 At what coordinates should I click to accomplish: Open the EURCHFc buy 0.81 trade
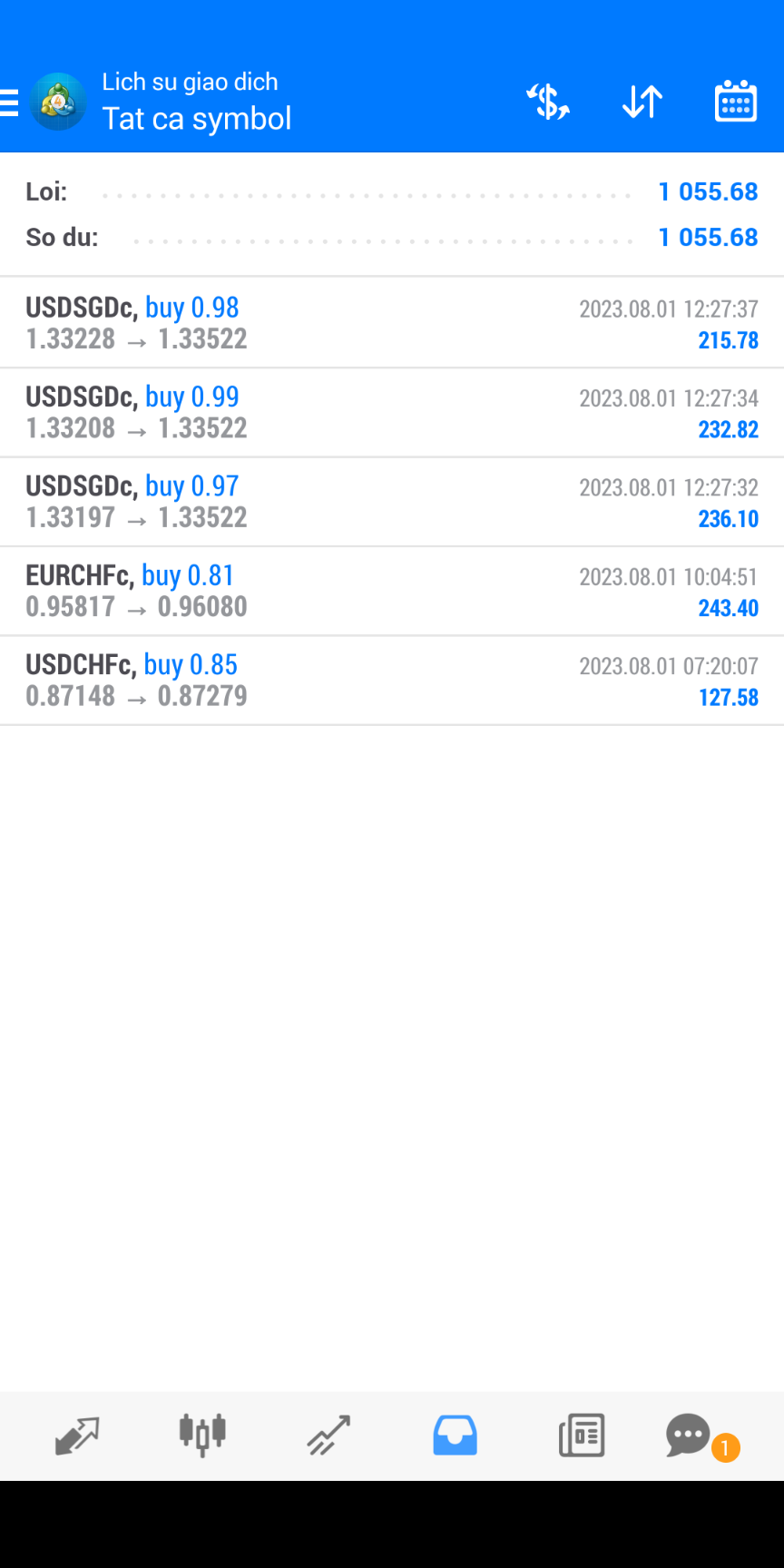tap(392, 591)
